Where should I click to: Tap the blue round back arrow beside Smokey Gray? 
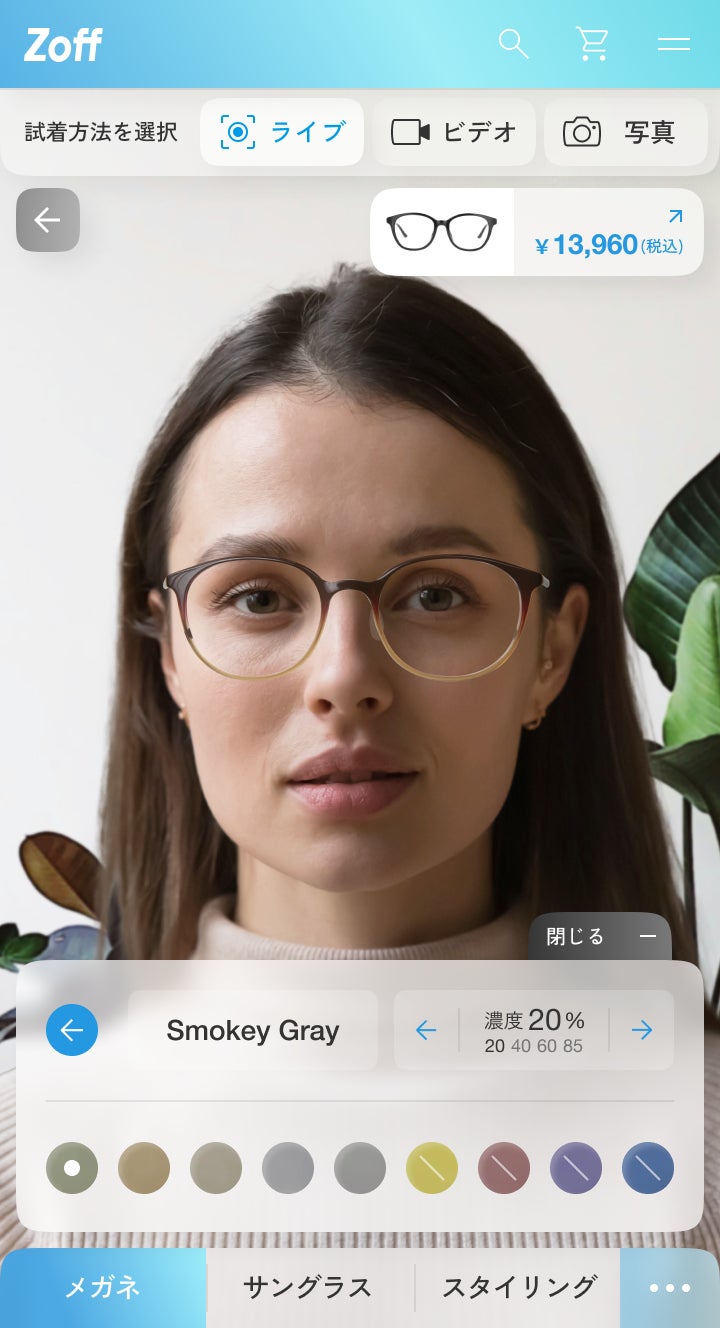coord(72,1030)
